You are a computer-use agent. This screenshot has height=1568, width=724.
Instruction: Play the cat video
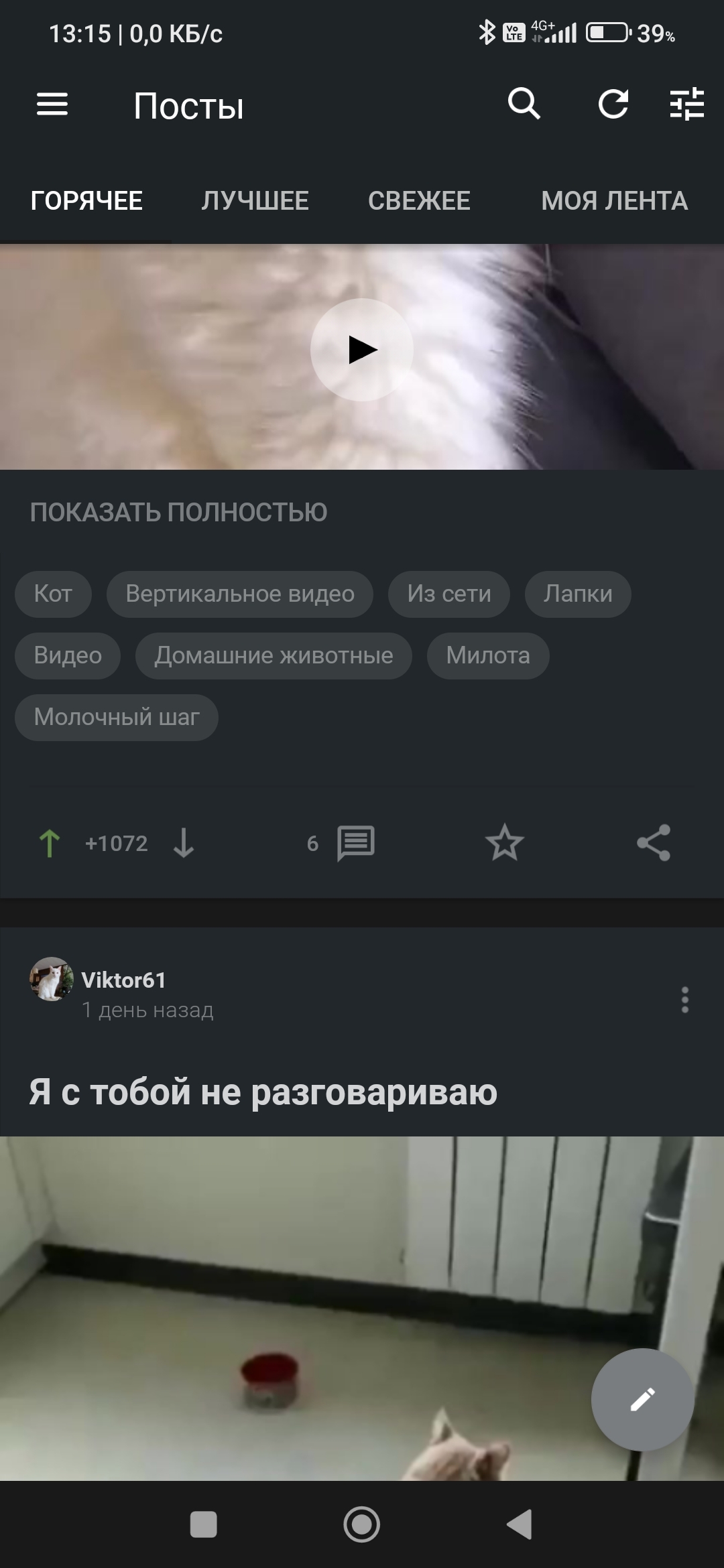click(362, 350)
